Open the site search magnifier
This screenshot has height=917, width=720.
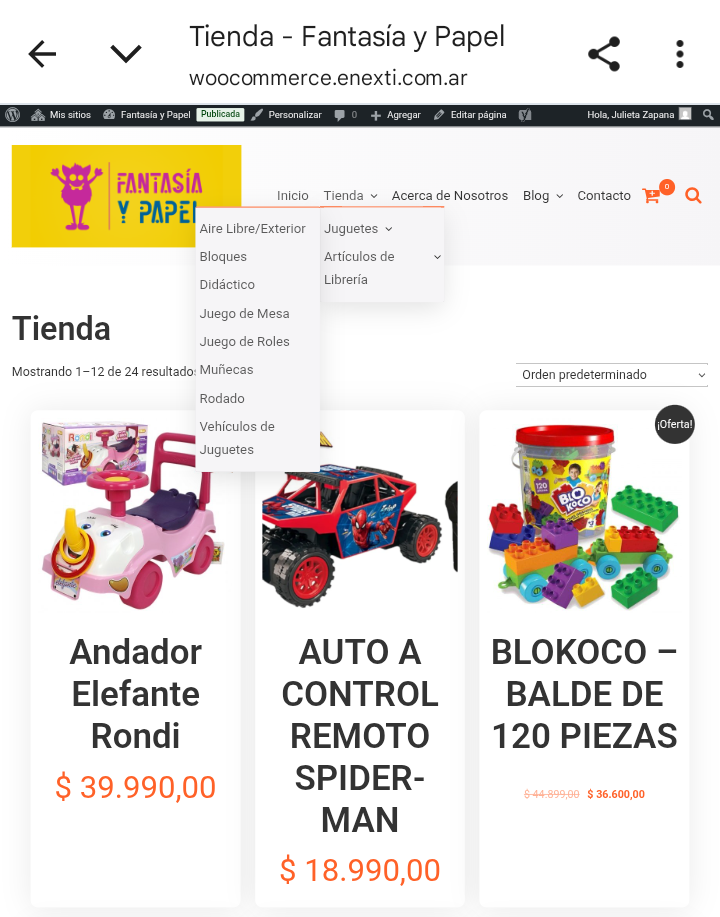[693, 196]
